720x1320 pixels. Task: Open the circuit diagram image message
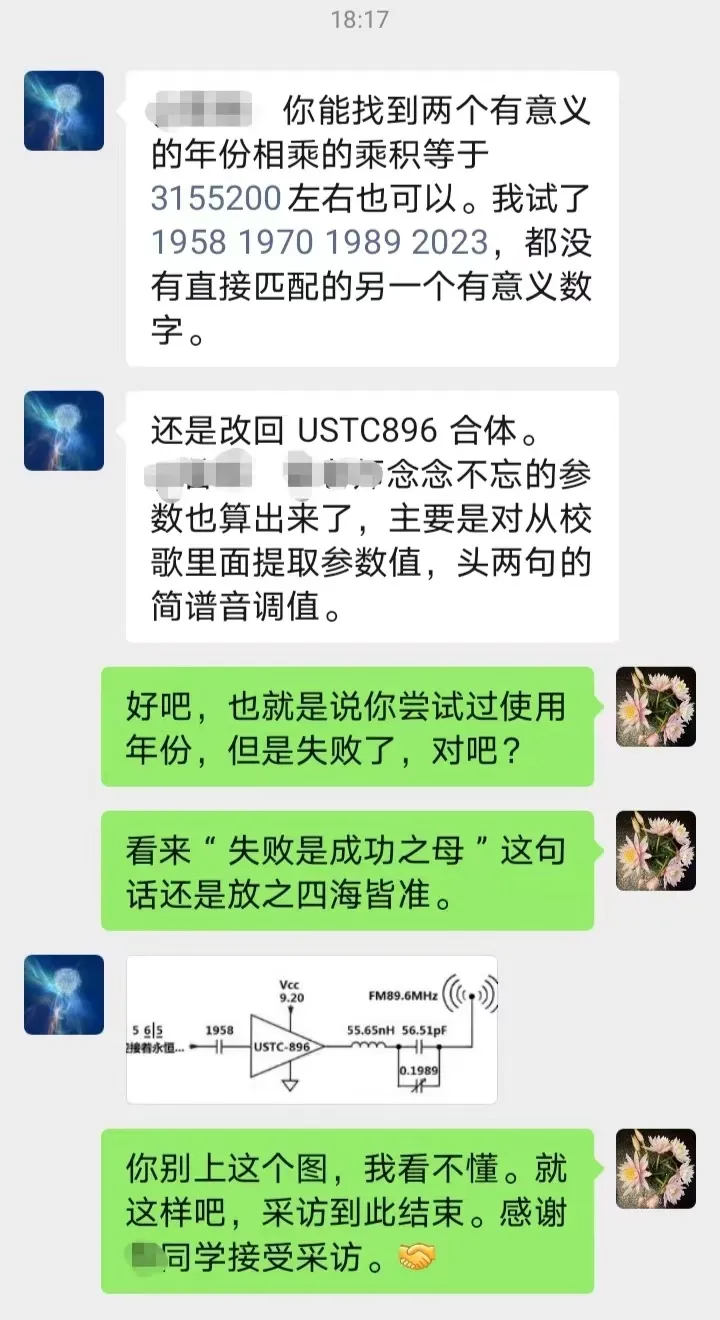[312, 1028]
